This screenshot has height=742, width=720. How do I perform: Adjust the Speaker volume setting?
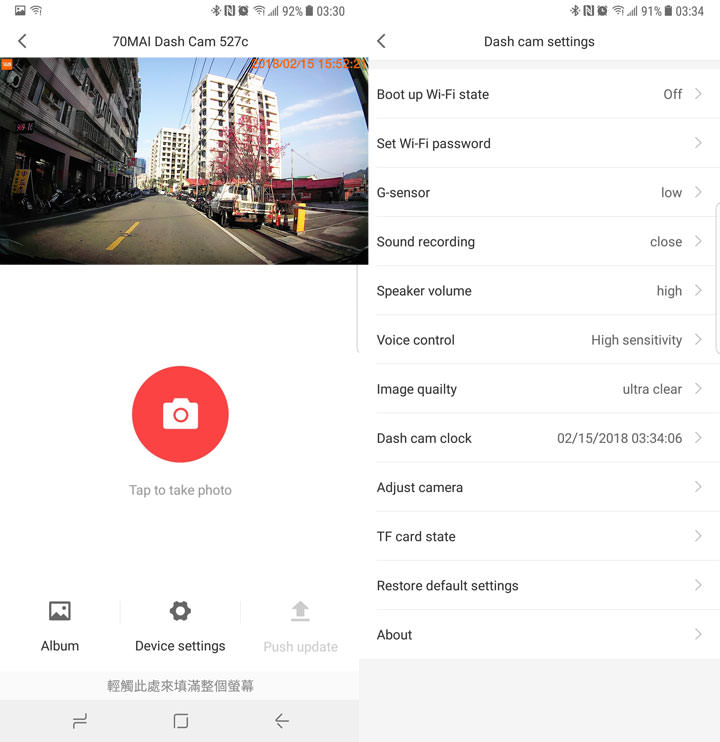[x=539, y=290]
